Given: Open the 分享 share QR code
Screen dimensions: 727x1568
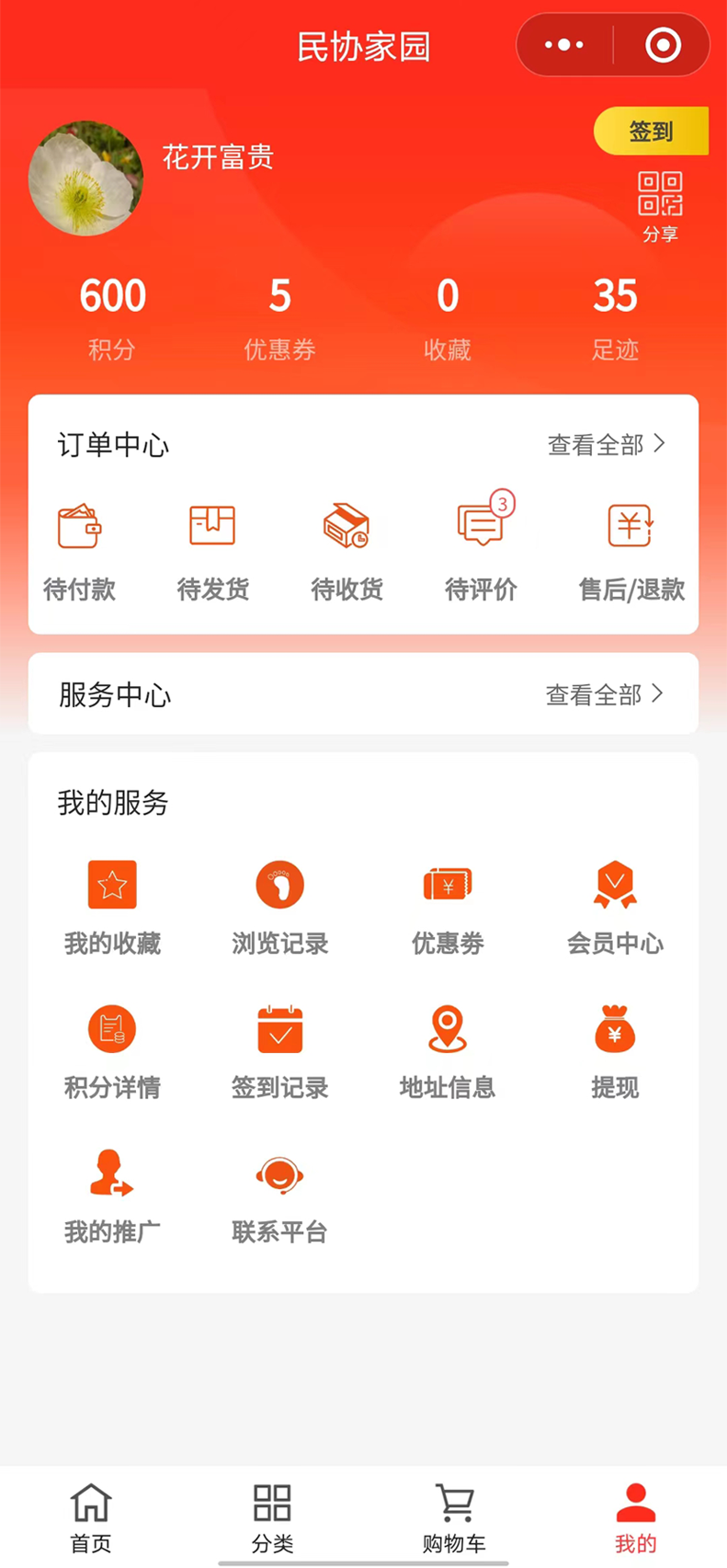Looking at the screenshot, I should click(660, 206).
